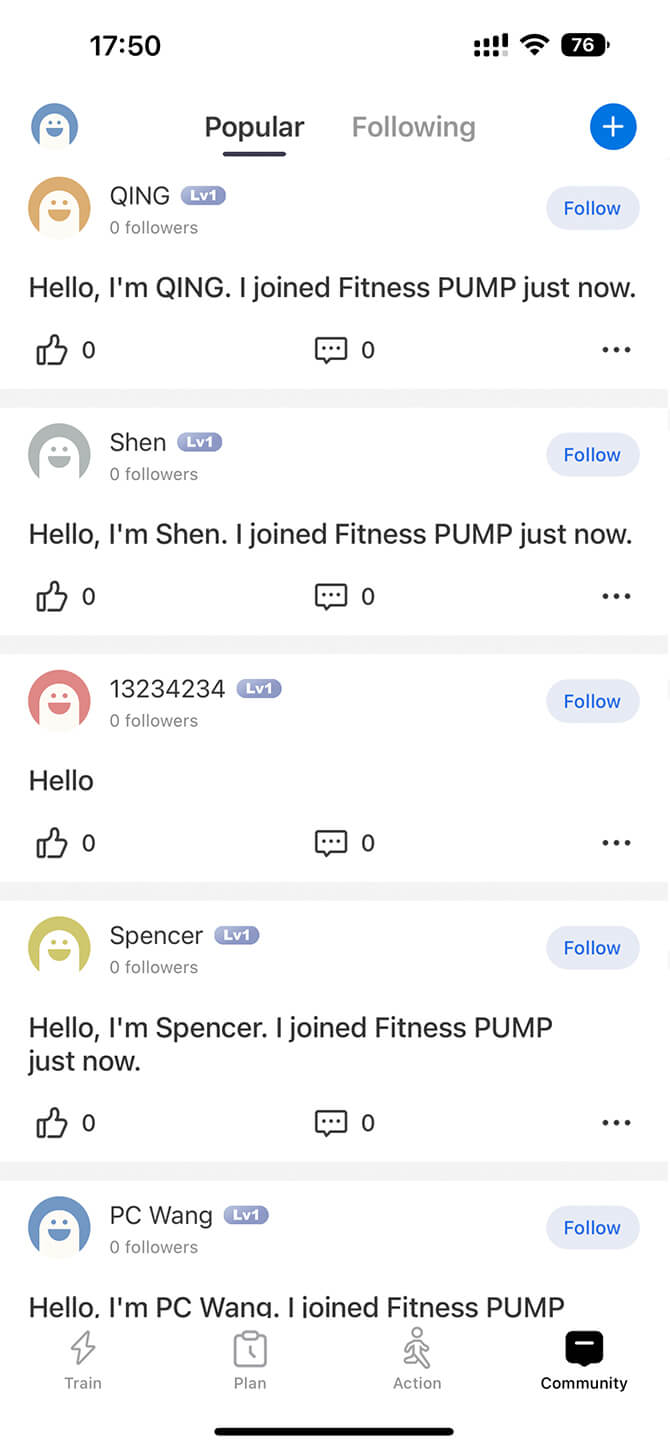
Task: Follow Shen
Action: [592, 455]
